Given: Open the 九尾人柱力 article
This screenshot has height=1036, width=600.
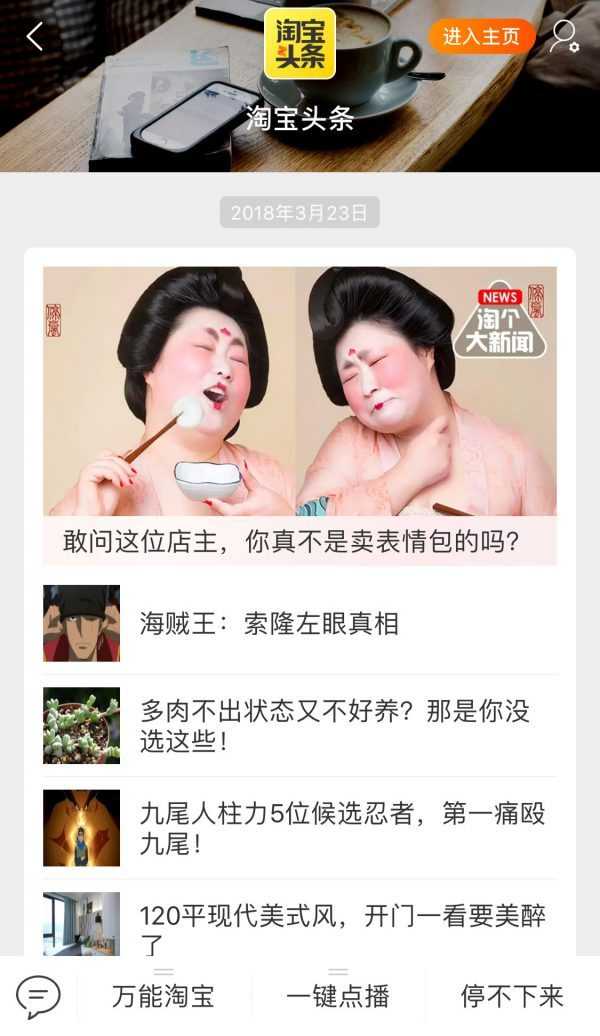Looking at the screenshot, I should pos(300,828).
